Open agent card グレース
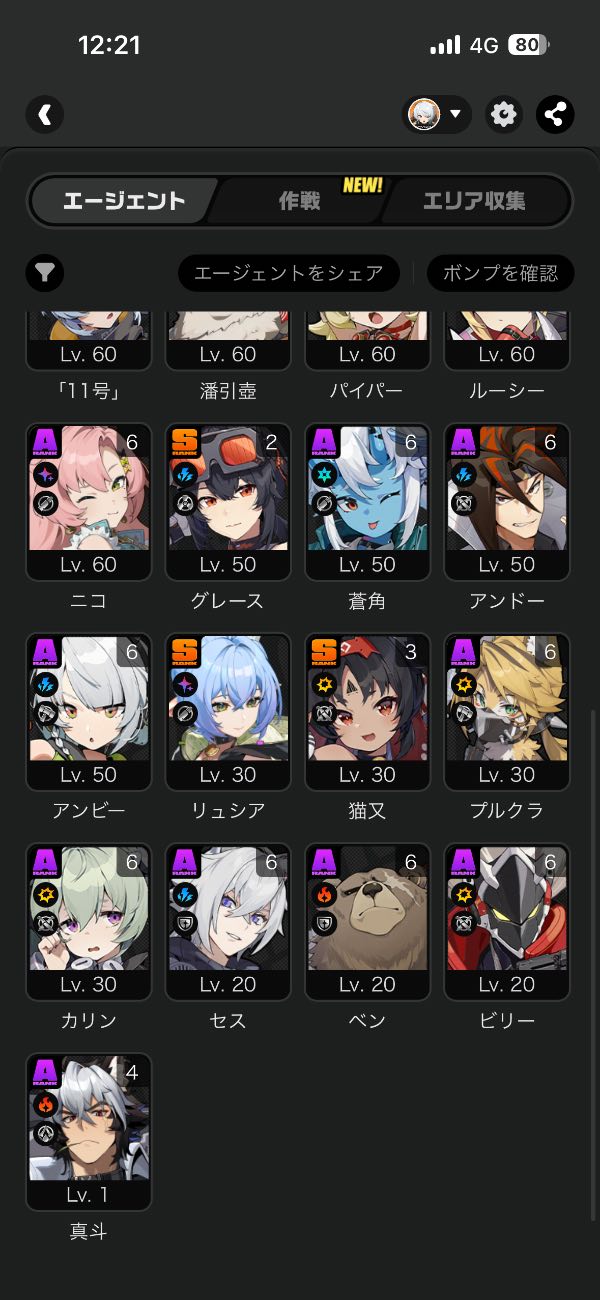The width and height of the screenshot is (600, 1300). pos(228,502)
